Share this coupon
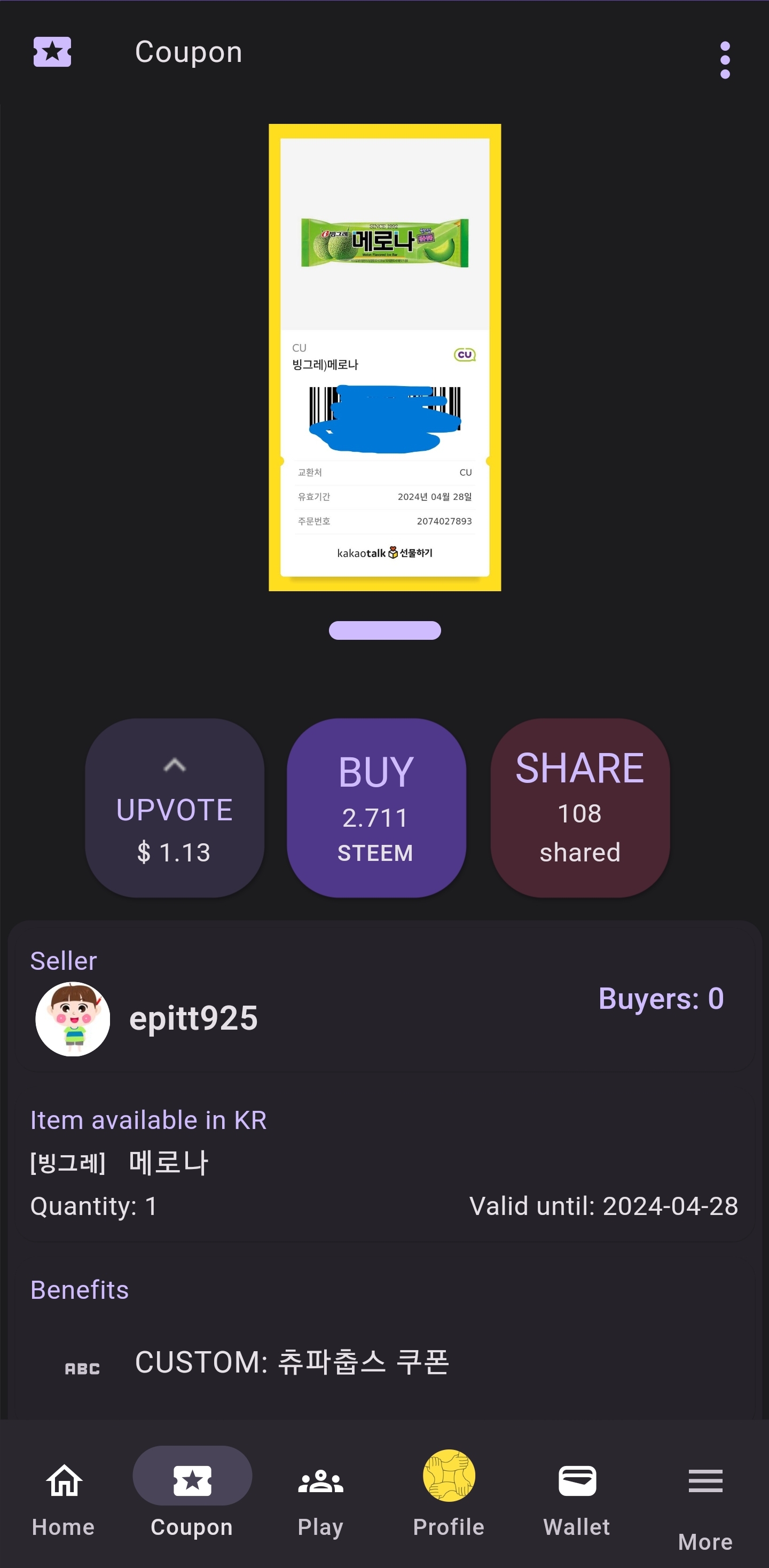Image resolution: width=769 pixels, height=1568 pixels. click(579, 807)
